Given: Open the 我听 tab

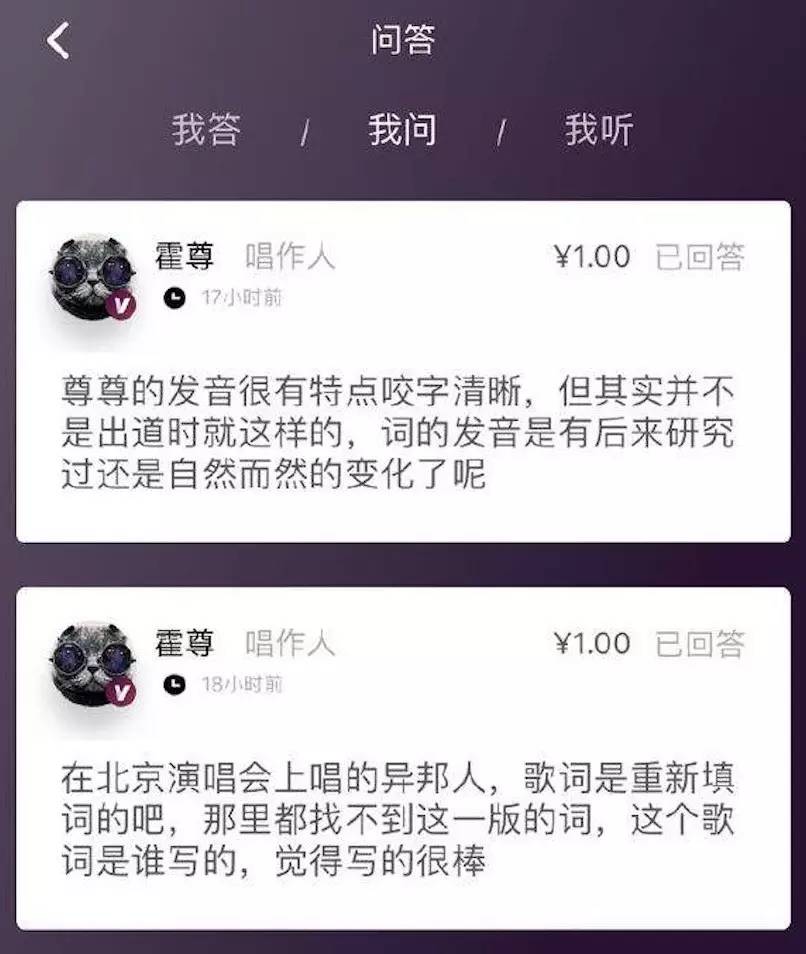Looking at the screenshot, I should coord(599,130).
